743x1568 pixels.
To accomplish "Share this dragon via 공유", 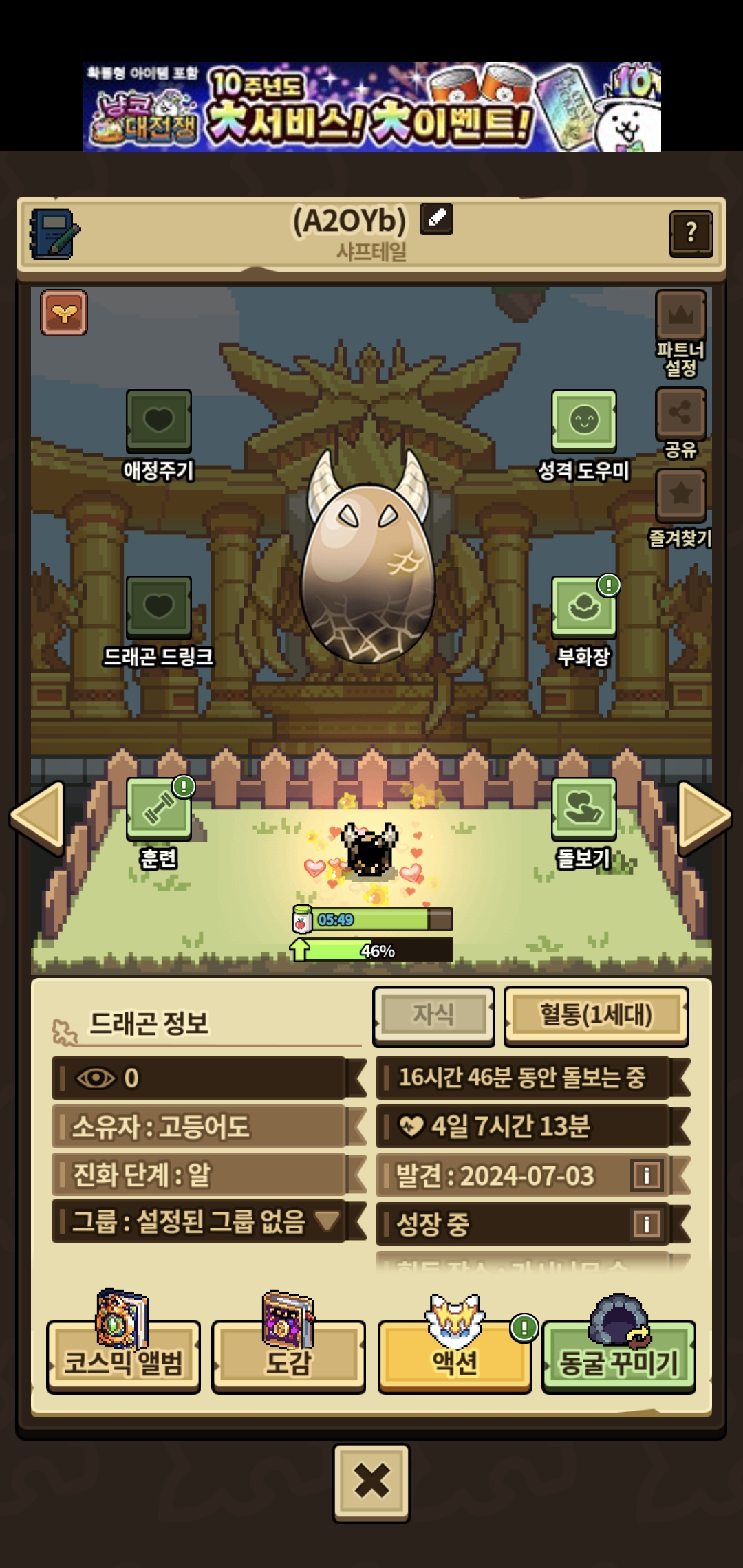I will point(680,414).
